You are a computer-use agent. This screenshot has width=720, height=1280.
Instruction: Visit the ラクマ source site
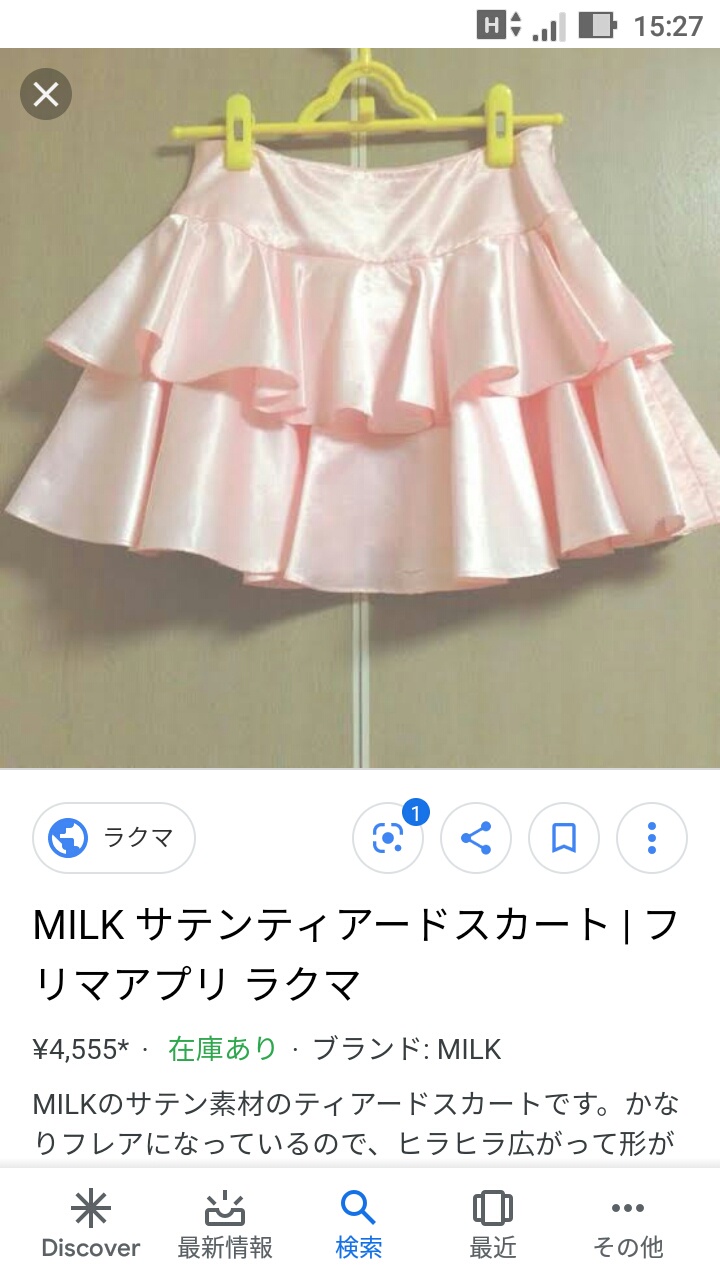coord(114,838)
